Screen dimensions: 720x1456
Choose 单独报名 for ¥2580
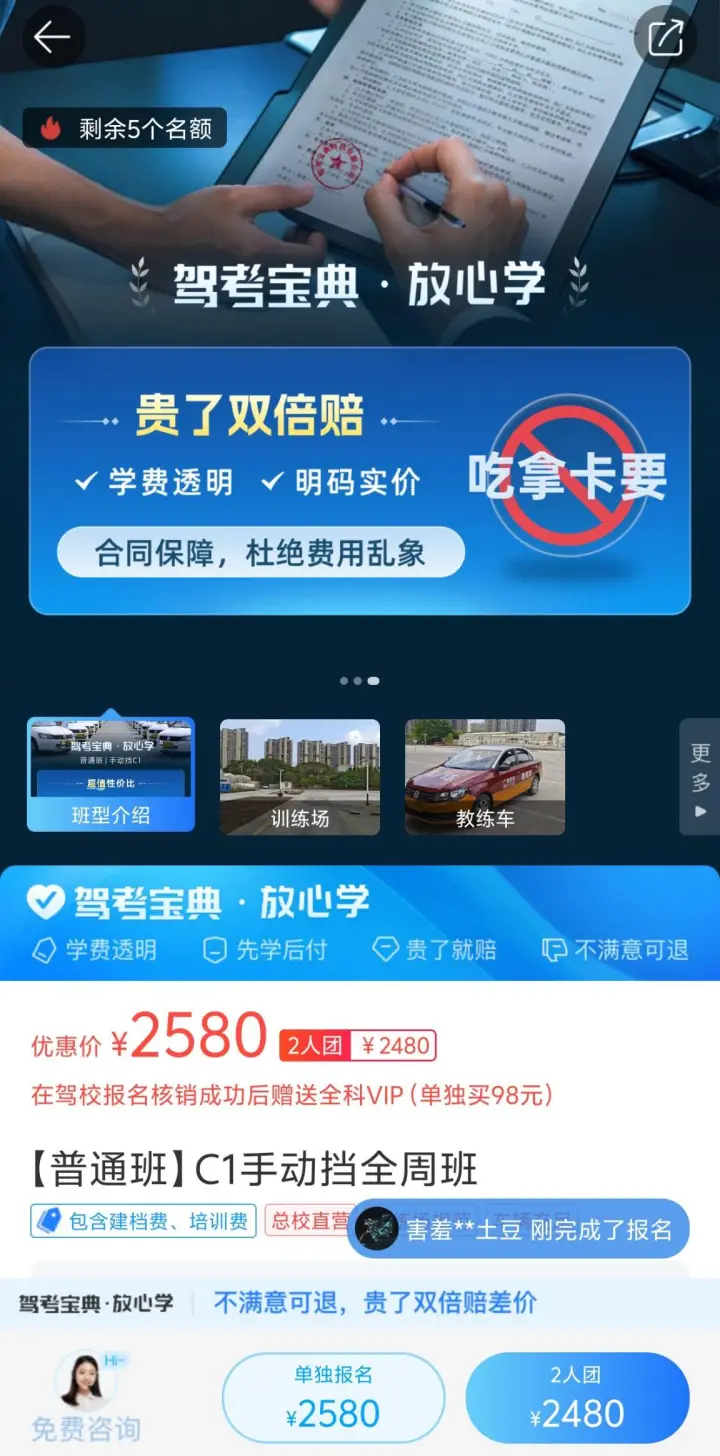tap(333, 1398)
